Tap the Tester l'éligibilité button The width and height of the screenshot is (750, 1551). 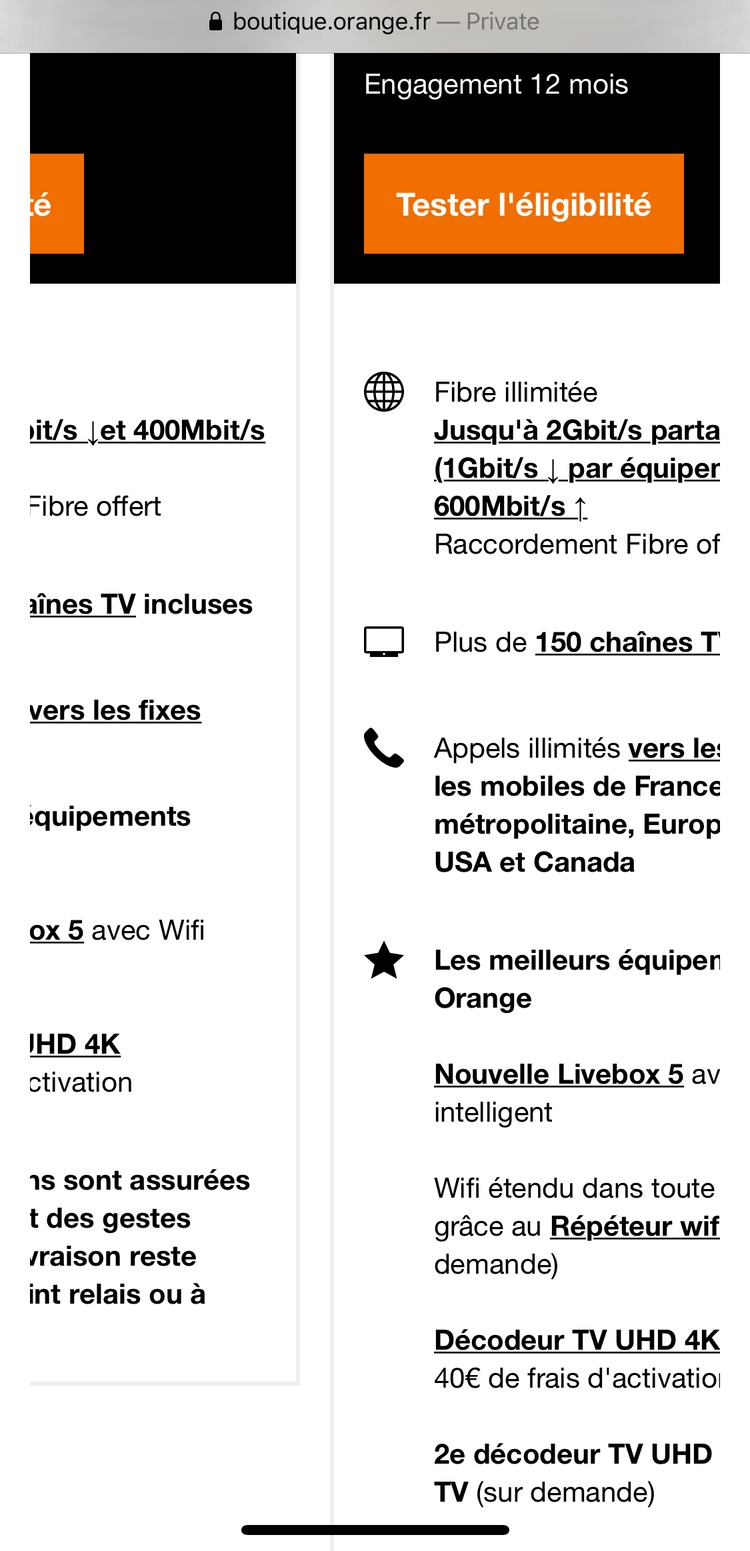click(523, 204)
